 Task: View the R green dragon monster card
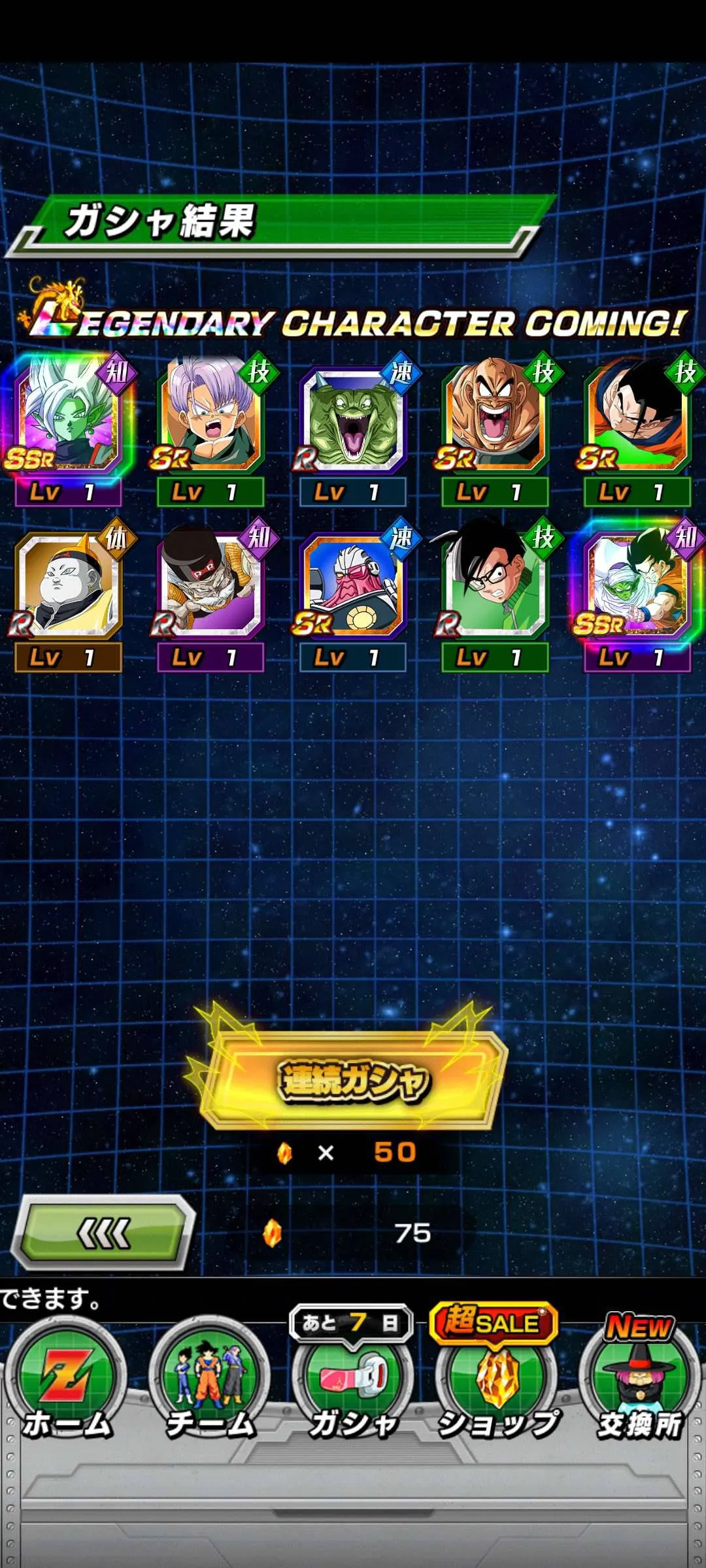[353, 418]
